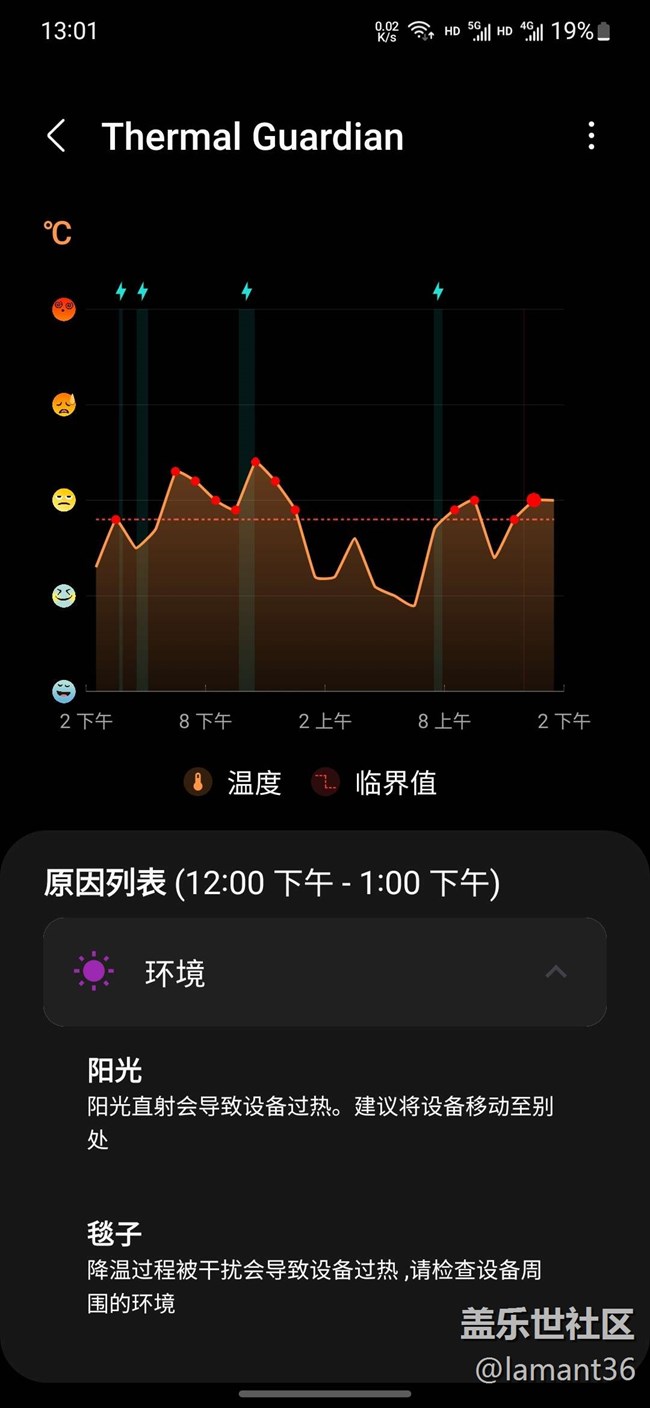This screenshot has height=1408, width=650.
Task: Open the three-dot overflow menu
Action: [591, 136]
